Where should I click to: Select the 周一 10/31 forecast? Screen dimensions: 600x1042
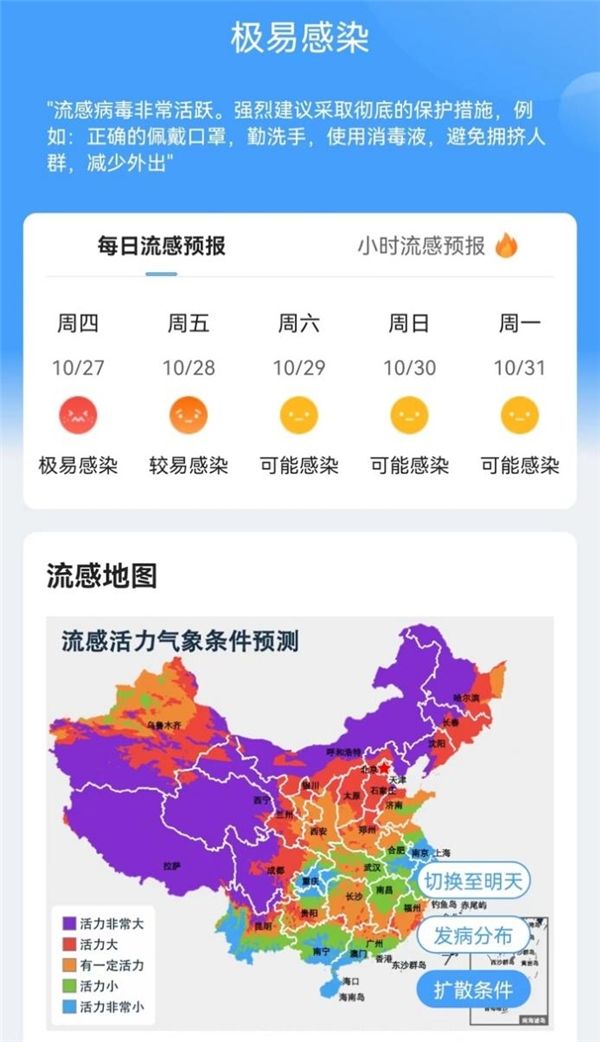520,393
